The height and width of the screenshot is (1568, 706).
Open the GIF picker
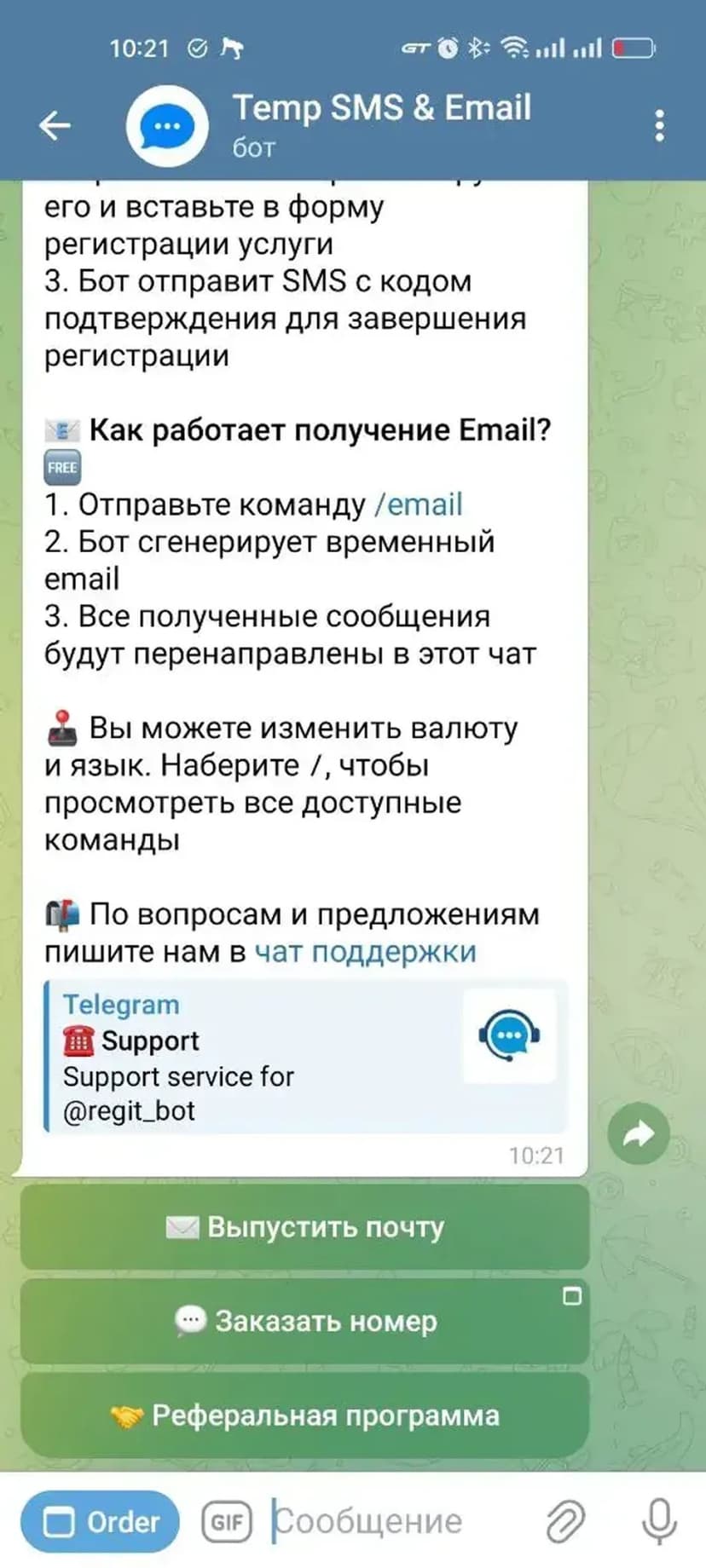[227, 1521]
